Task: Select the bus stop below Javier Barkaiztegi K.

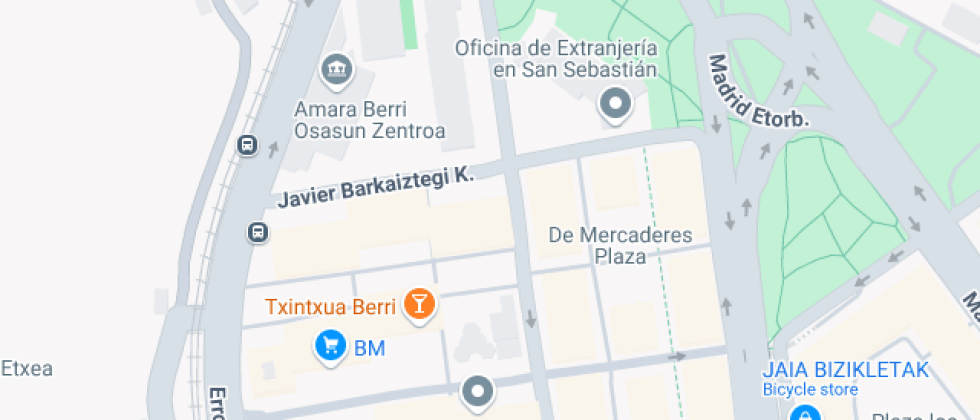Action: click(258, 232)
